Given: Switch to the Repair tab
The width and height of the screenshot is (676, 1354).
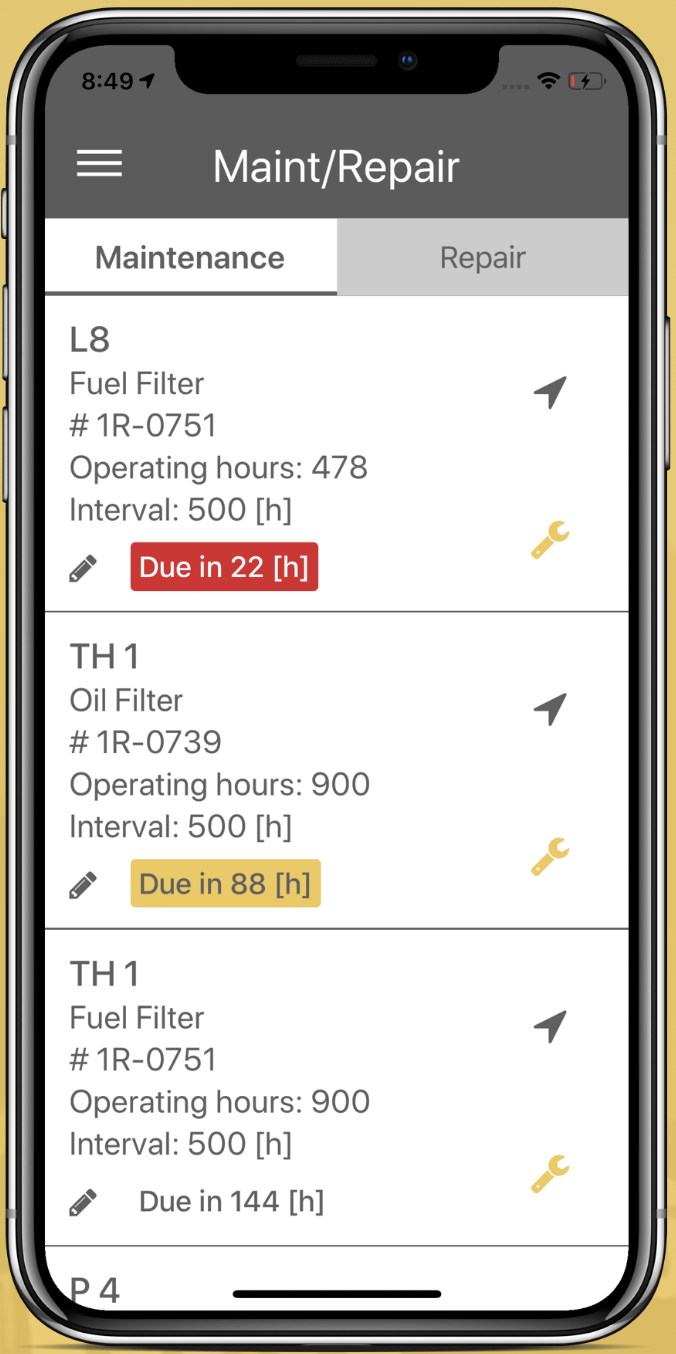Looking at the screenshot, I should (482, 258).
